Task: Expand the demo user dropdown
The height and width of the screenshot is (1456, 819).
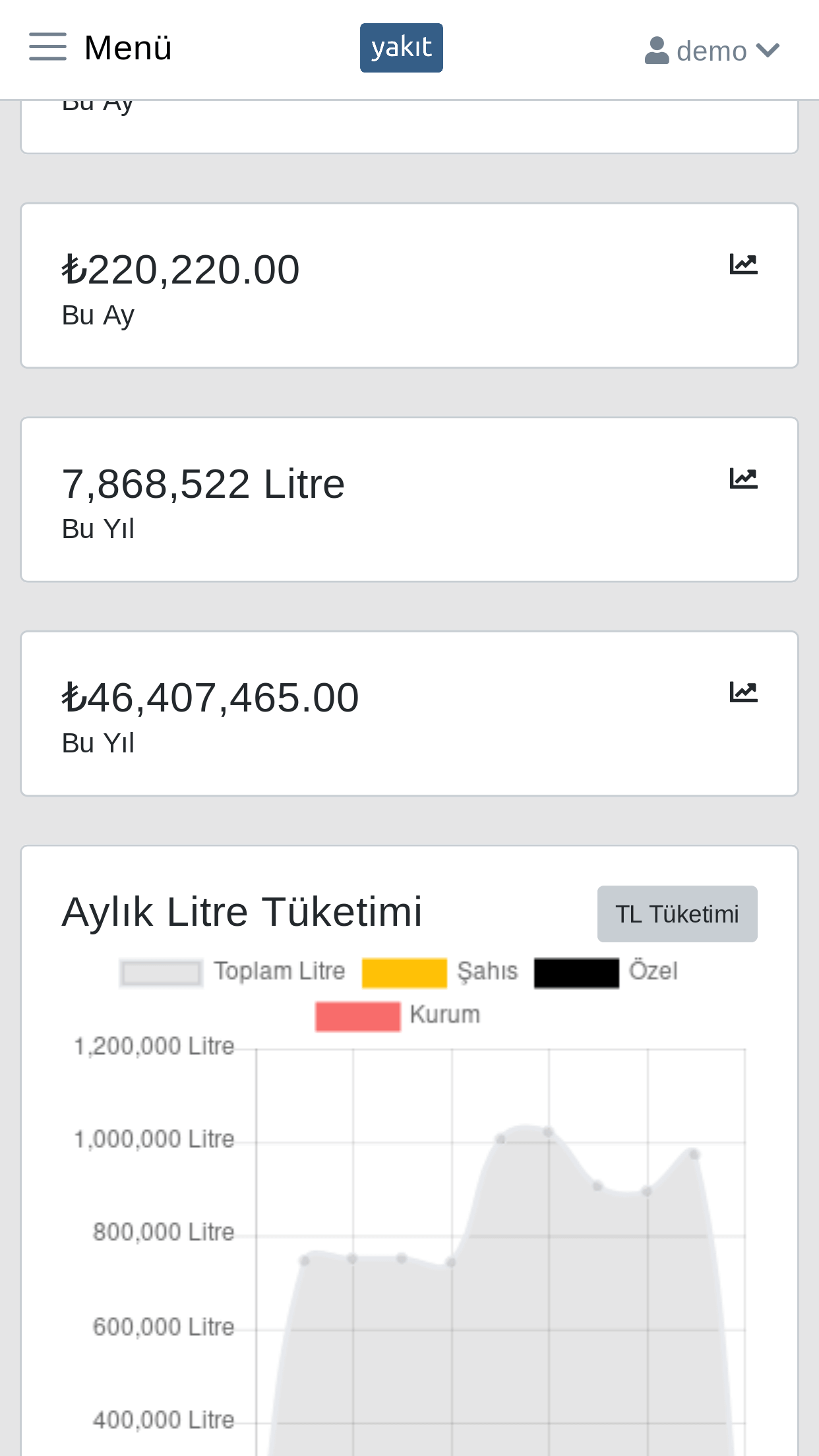Action: click(x=712, y=51)
